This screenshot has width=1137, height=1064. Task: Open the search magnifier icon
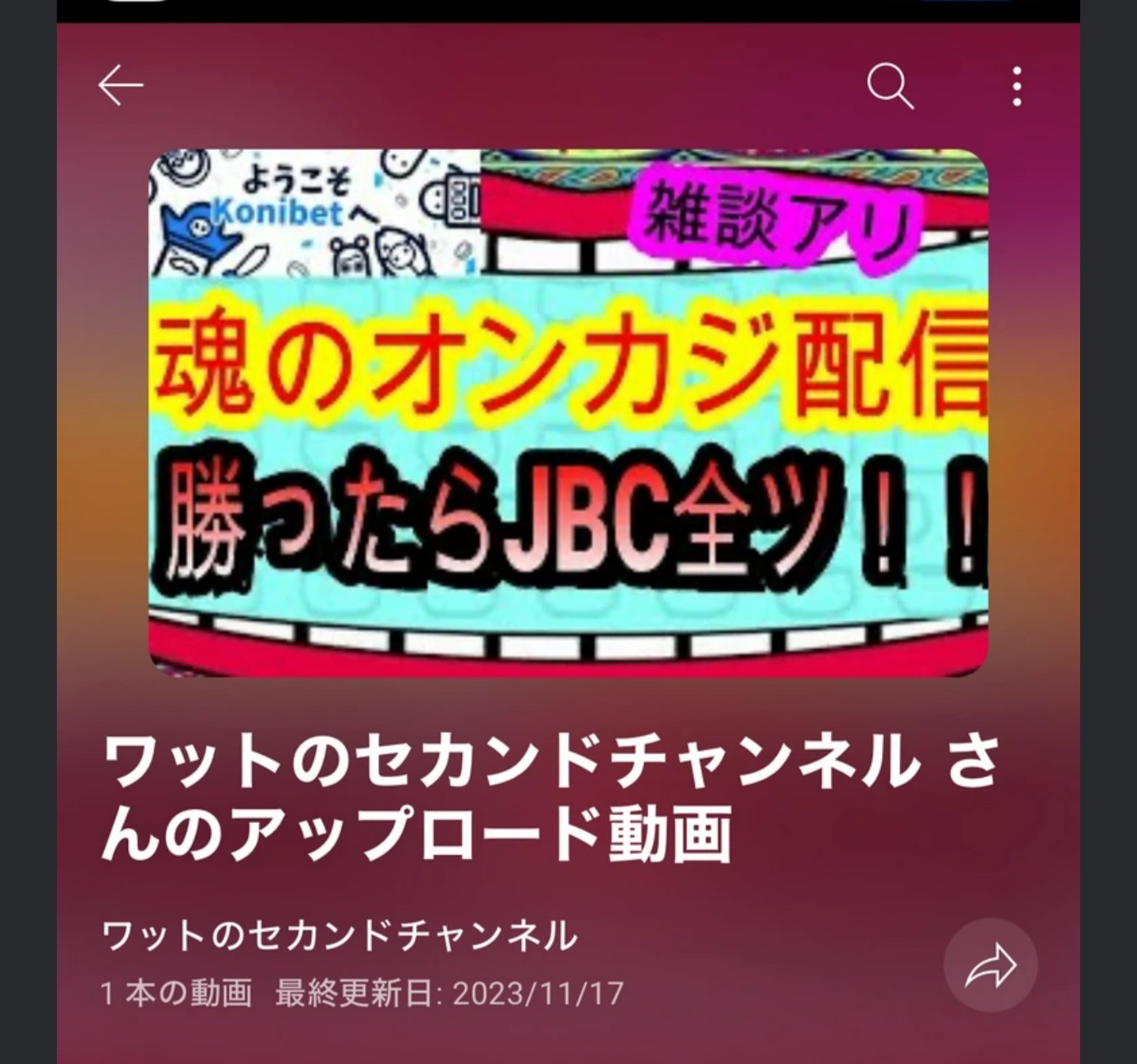tap(890, 85)
